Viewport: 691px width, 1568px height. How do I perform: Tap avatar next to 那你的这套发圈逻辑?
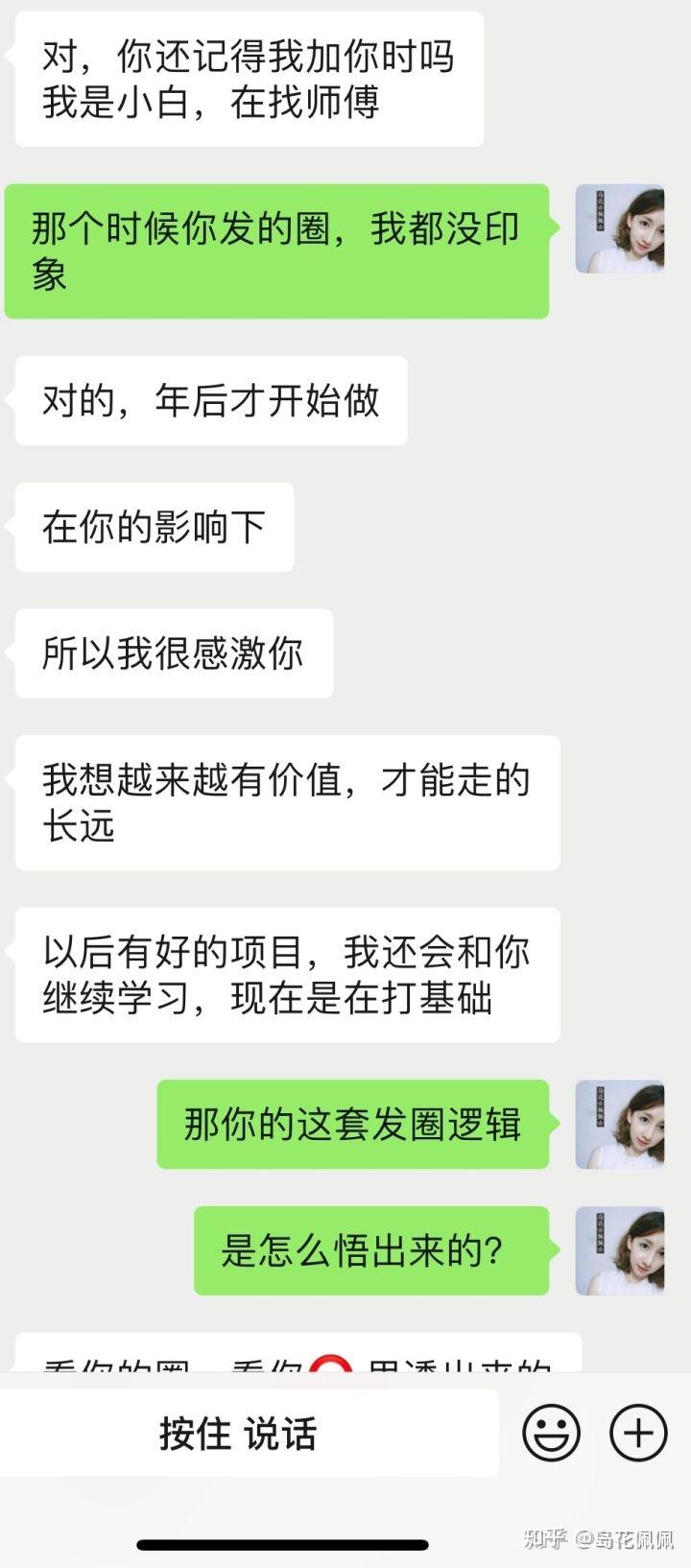point(620,1125)
